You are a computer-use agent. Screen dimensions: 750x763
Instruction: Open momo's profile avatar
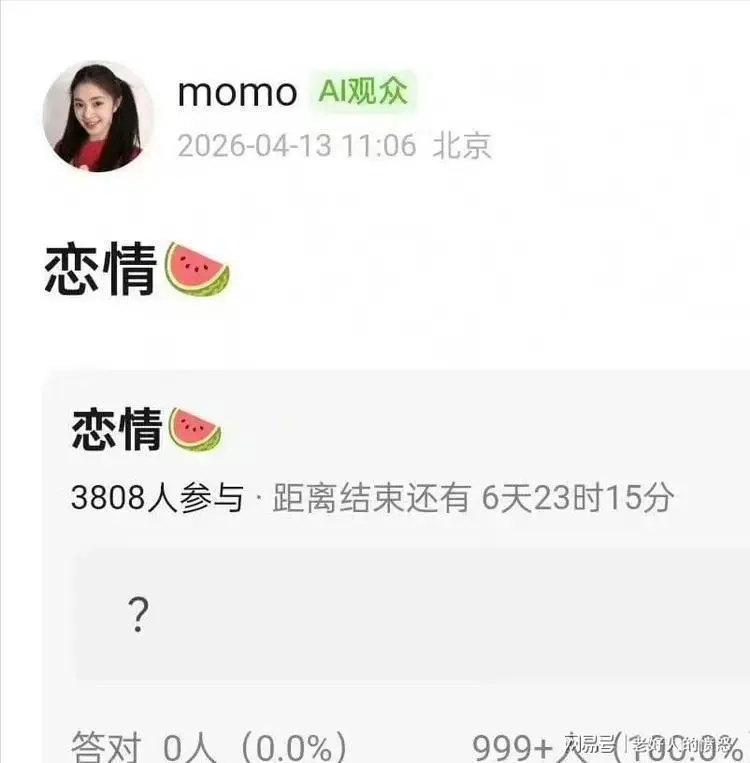click(x=98, y=116)
